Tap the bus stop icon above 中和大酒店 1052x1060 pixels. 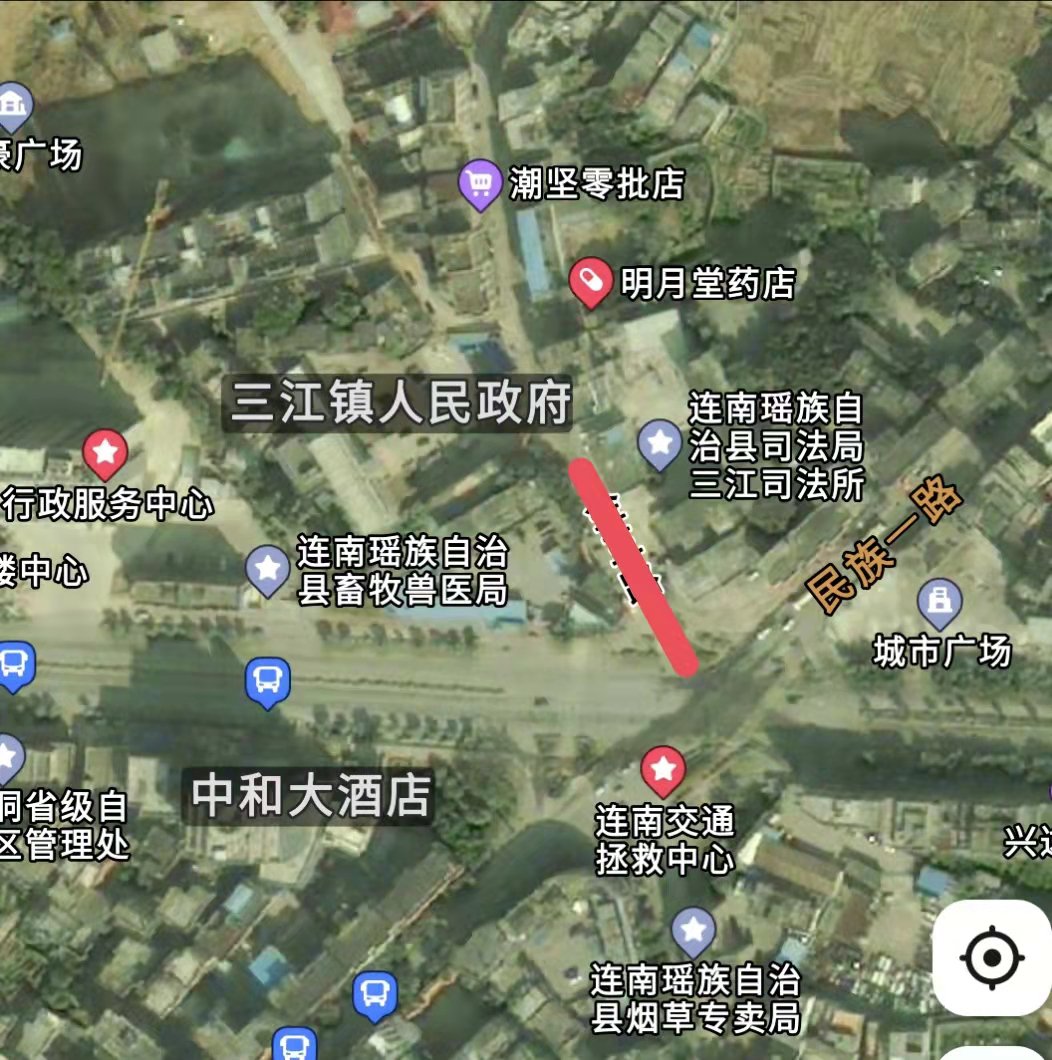[267, 682]
